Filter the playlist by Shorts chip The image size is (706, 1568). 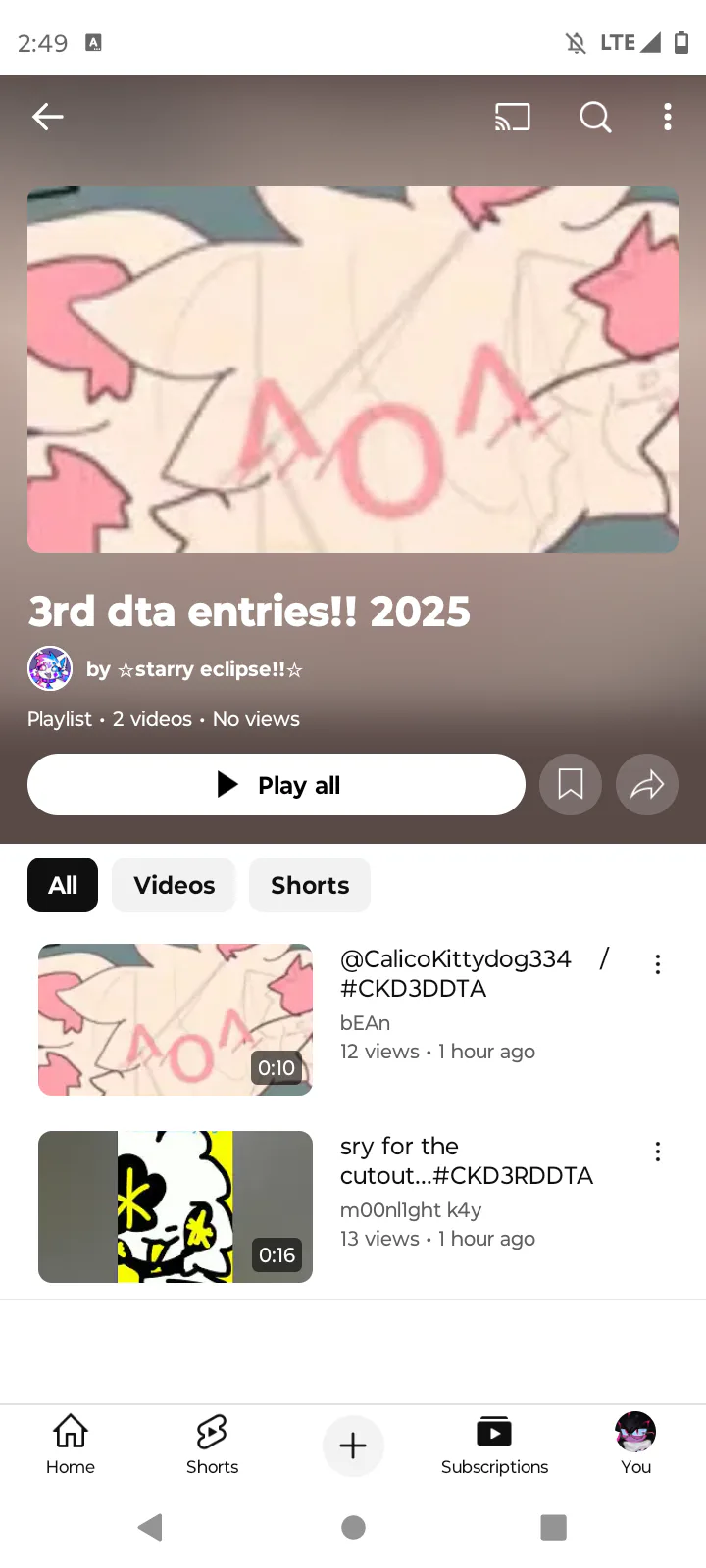pos(310,885)
